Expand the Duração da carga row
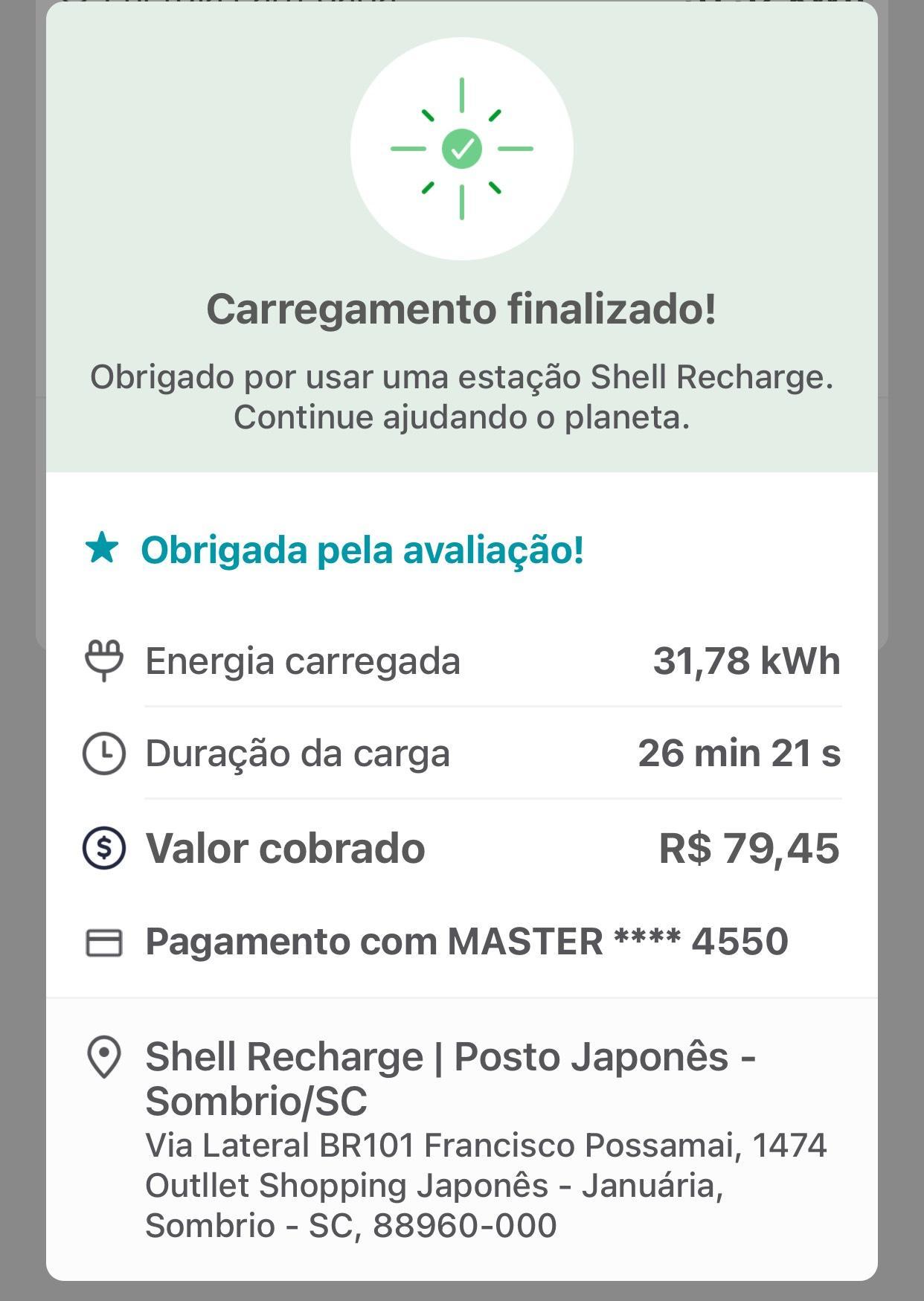 point(461,754)
